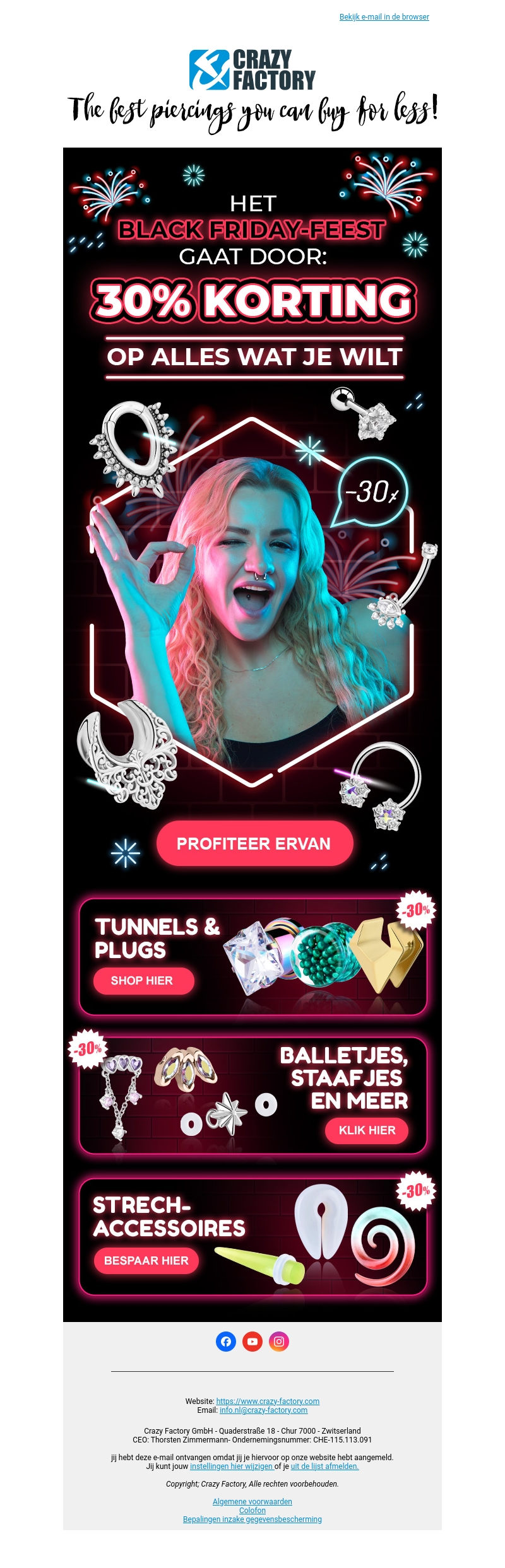The width and height of the screenshot is (505, 1568).
Task: Open Algemene voorwaarden
Action: [252, 1502]
